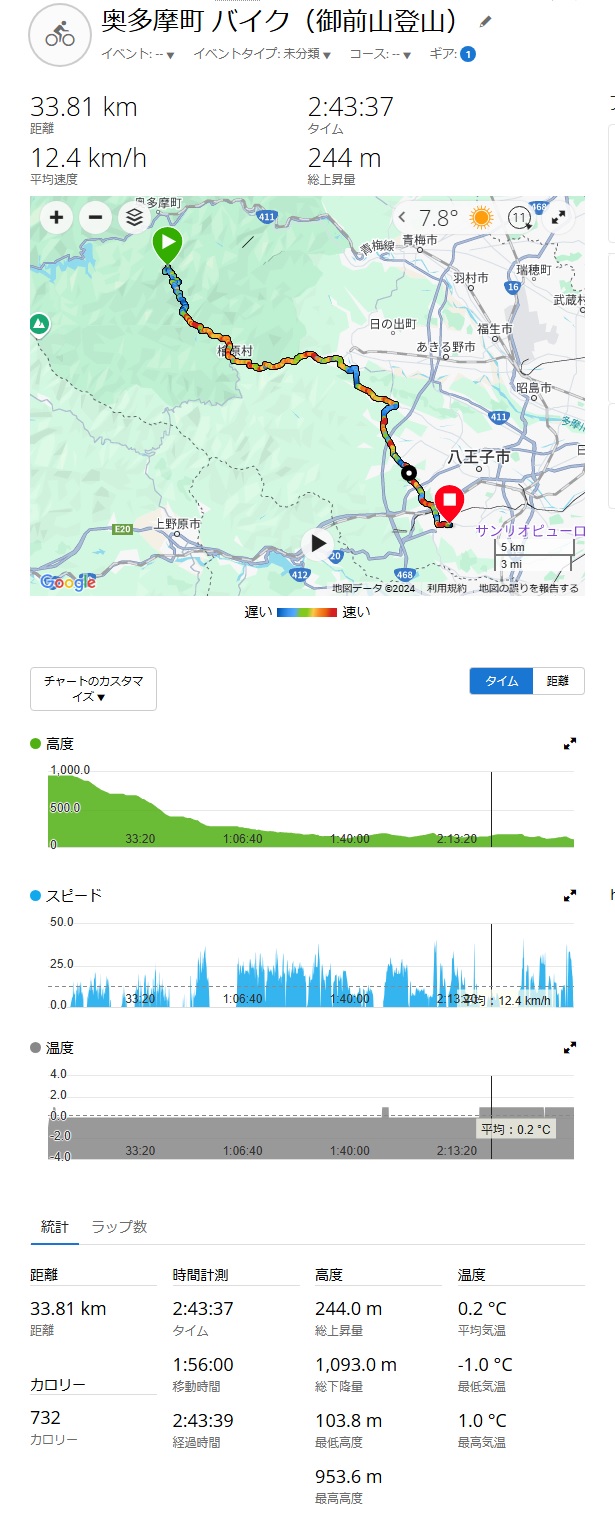This screenshot has height=1530, width=615.
Task: Zoom out on the map
Action: pyautogui.click(x=95, y=217)
